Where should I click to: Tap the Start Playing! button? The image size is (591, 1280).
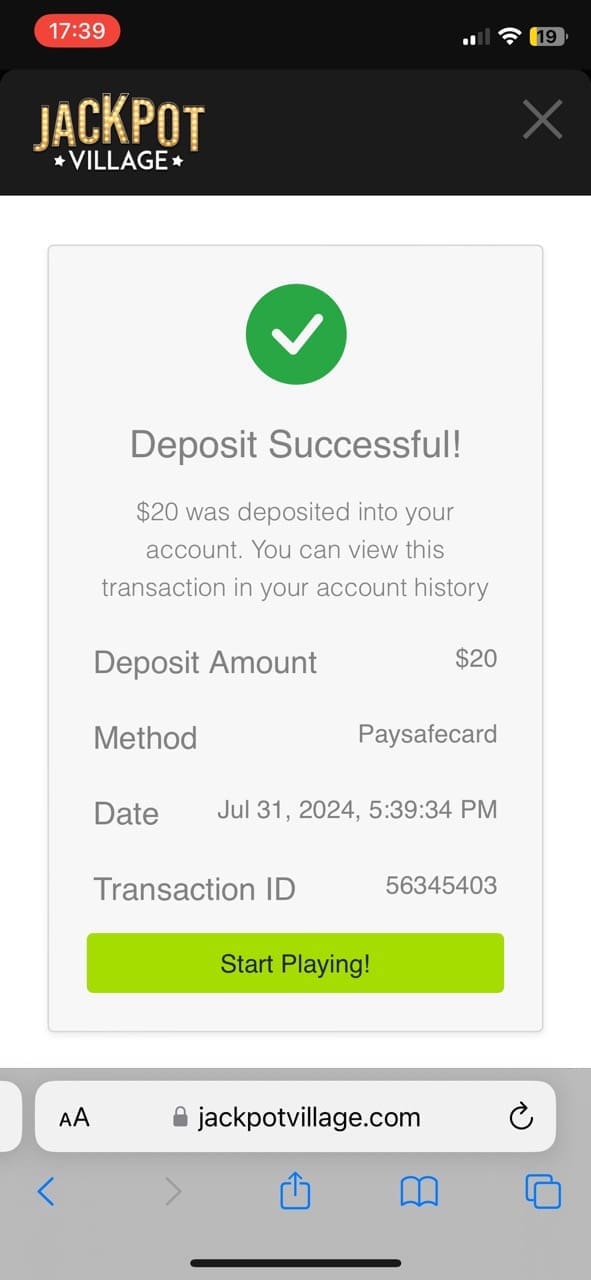tap(295, 963)
